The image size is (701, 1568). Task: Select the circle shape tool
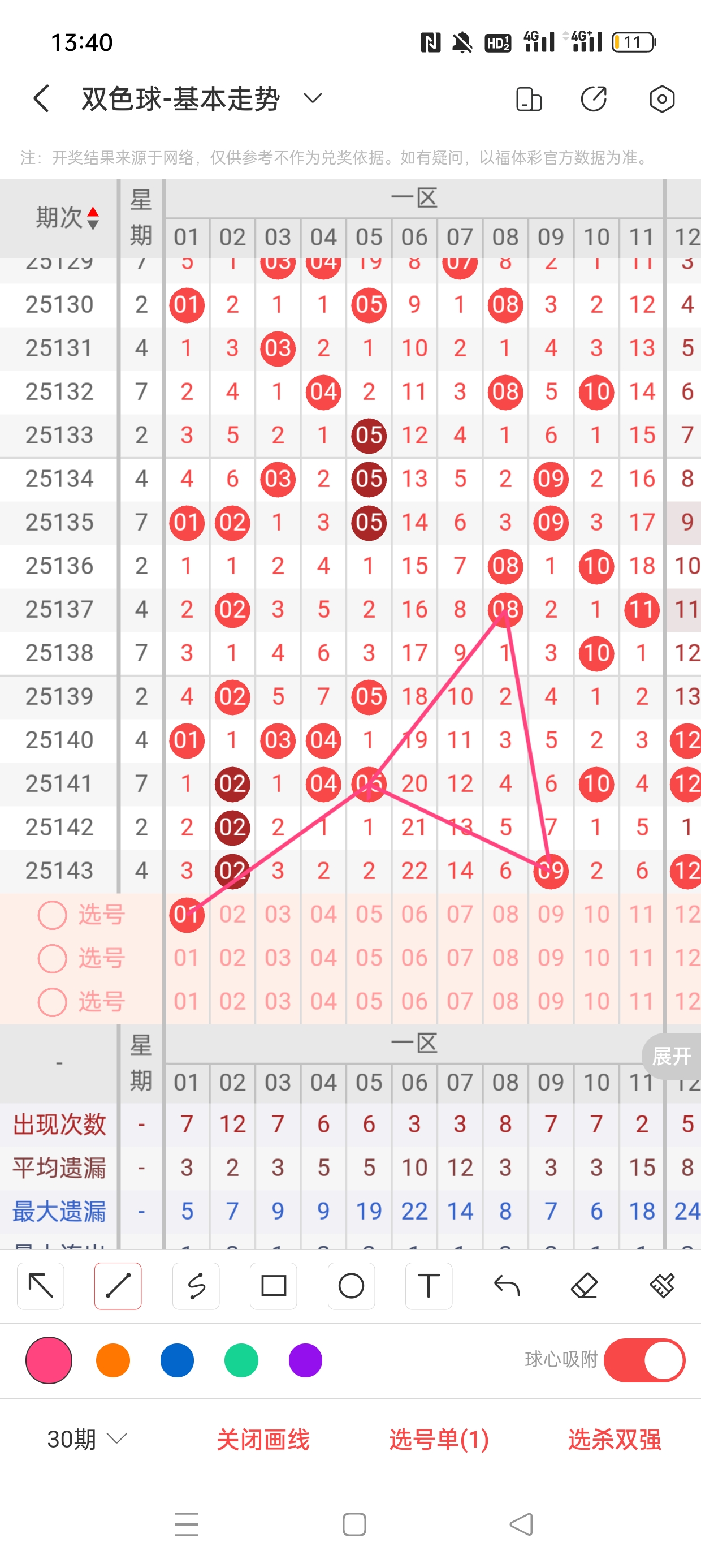tap(351, 1286)
